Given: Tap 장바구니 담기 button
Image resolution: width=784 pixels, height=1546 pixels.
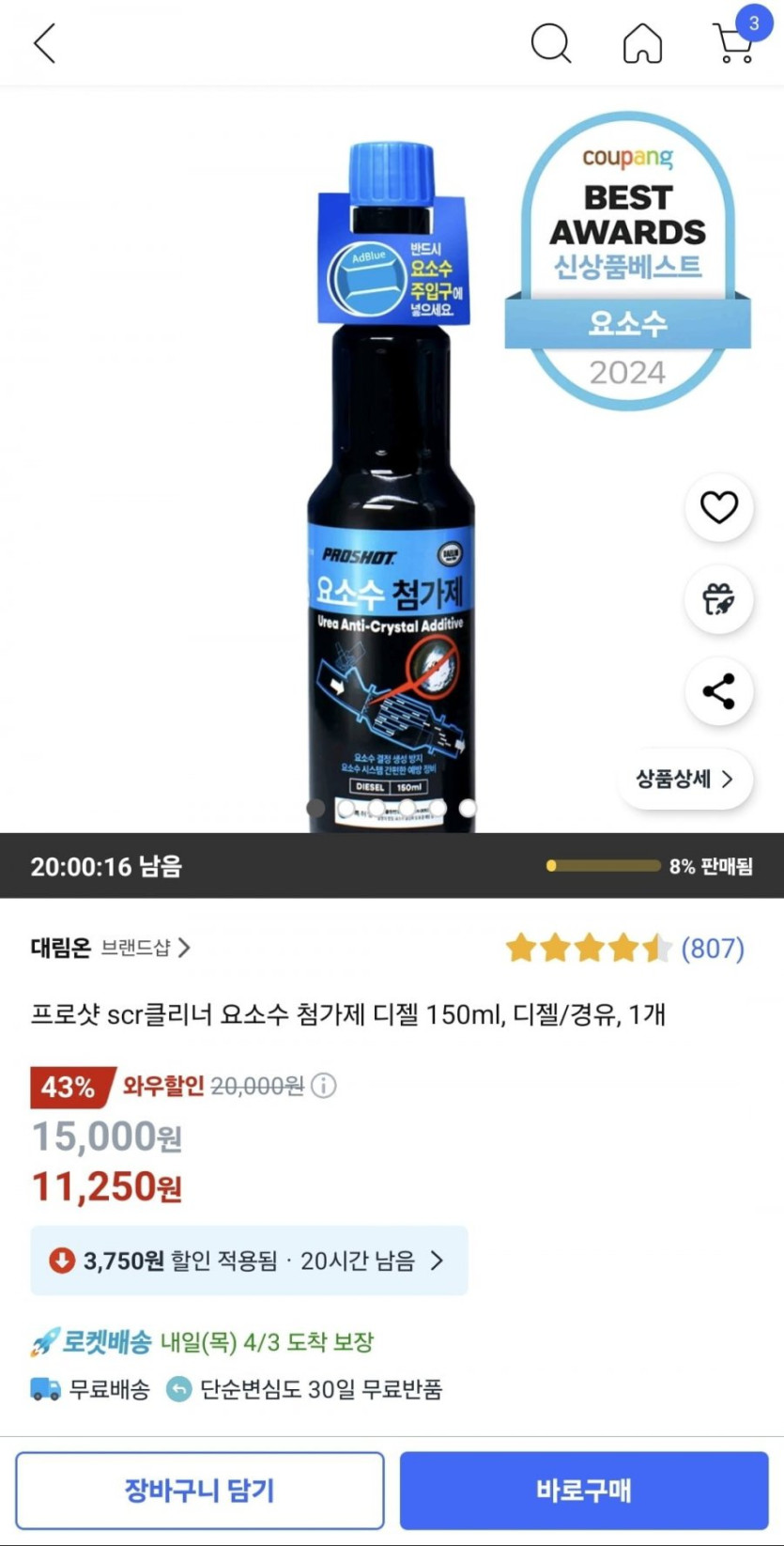Looking at the screenshot, I should (x=200, y=1491).
